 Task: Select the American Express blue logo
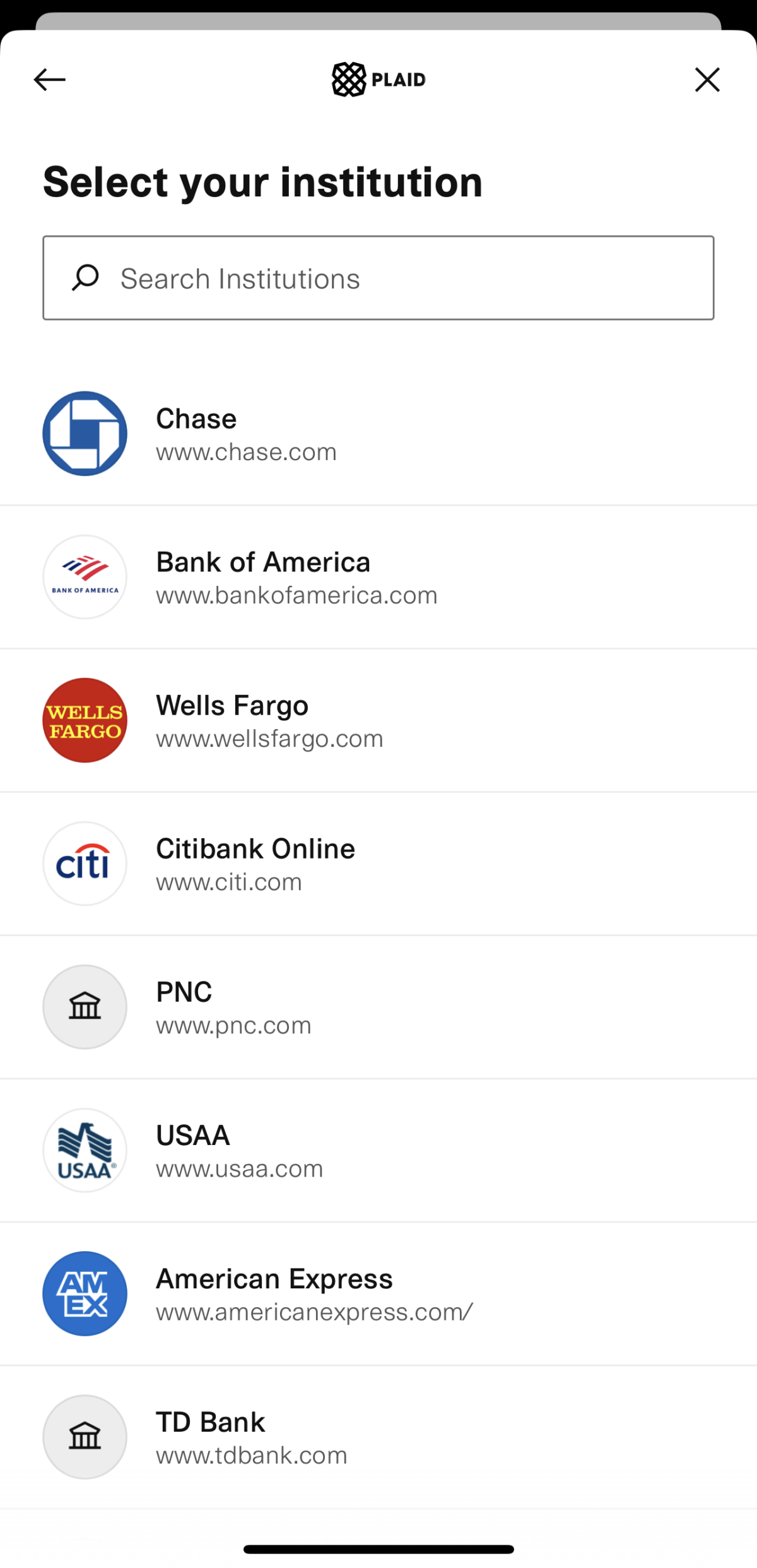(85, 1293)
